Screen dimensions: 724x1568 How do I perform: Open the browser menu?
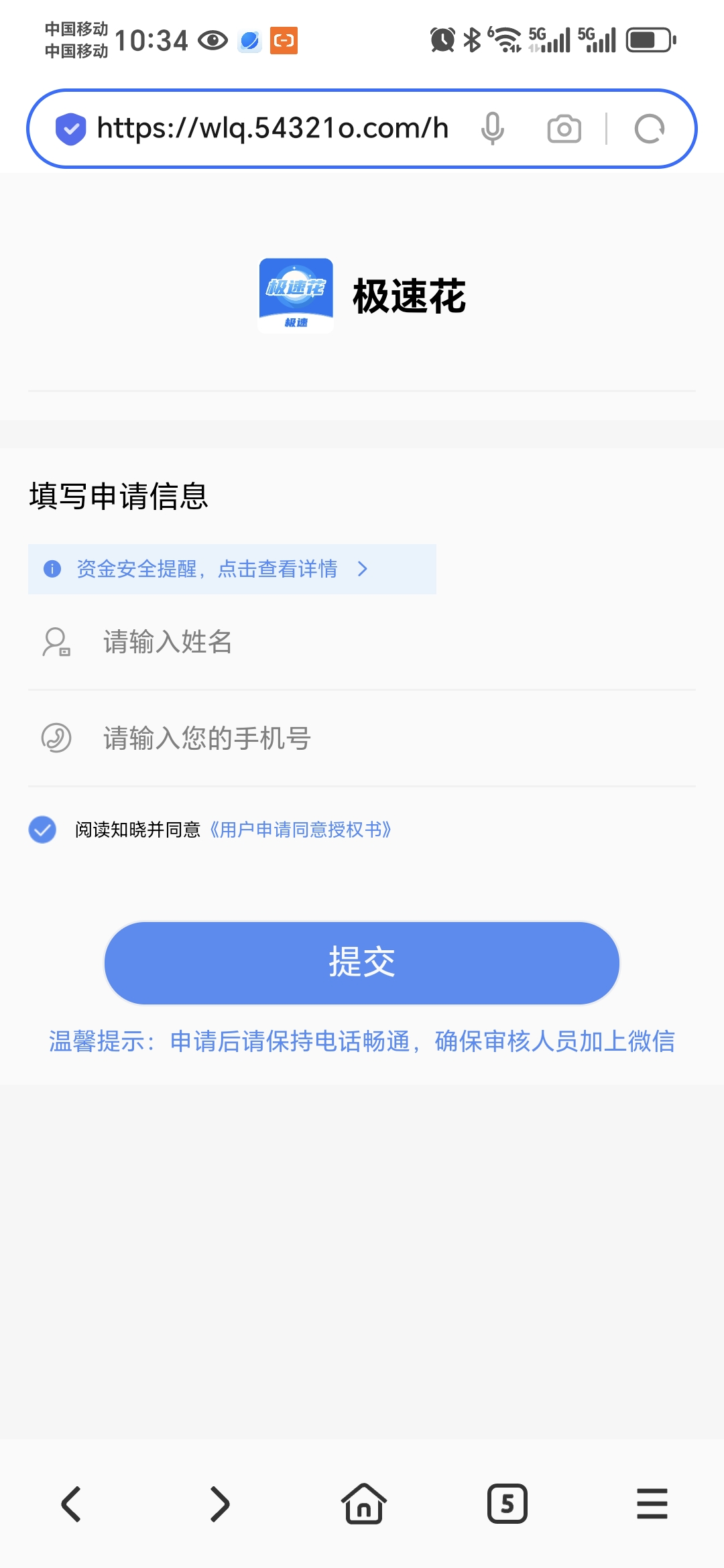click(652, 1504)
